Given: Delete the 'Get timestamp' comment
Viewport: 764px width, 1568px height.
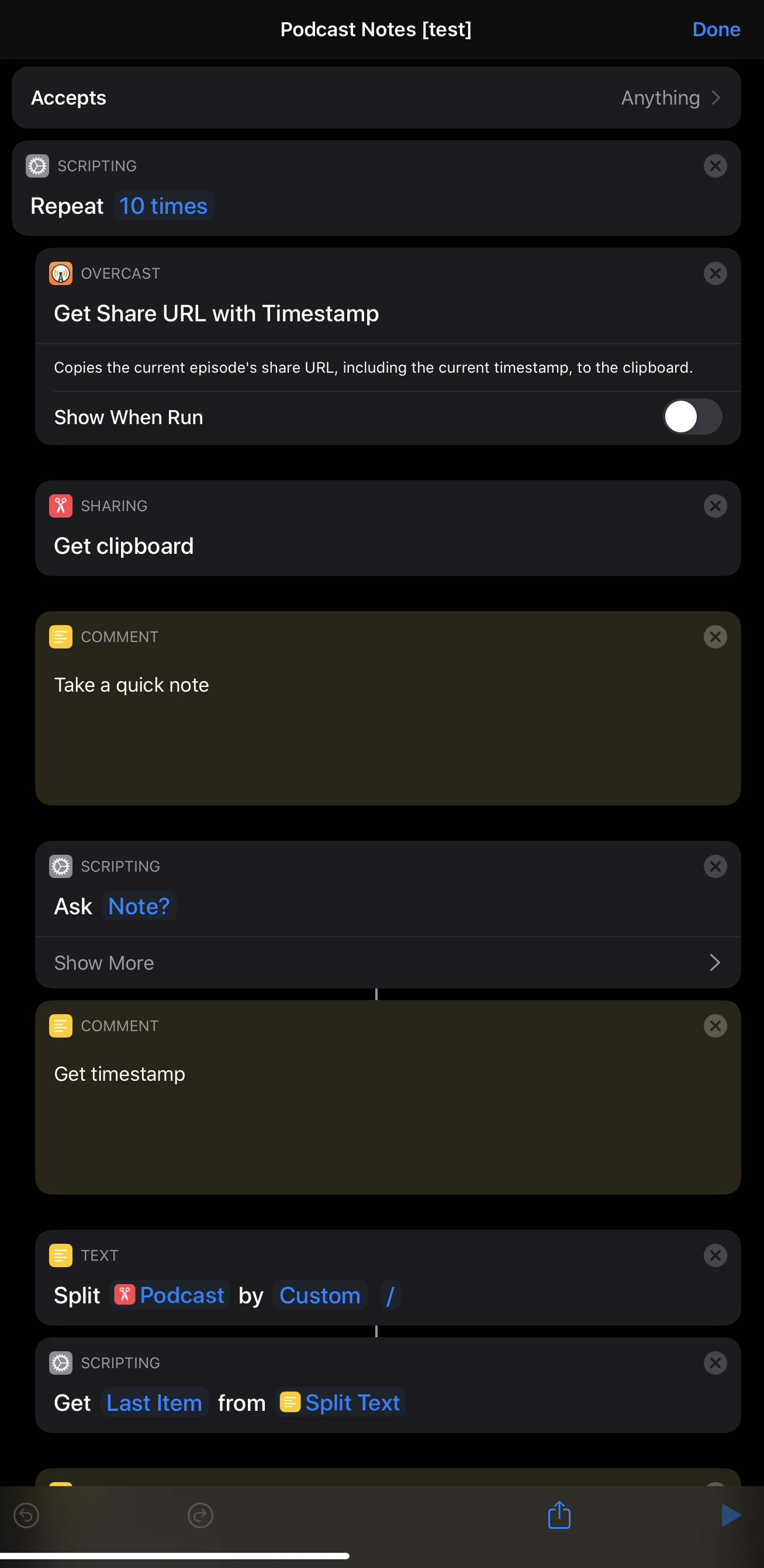Looking at the screenshot, I should pos(715,1026).
